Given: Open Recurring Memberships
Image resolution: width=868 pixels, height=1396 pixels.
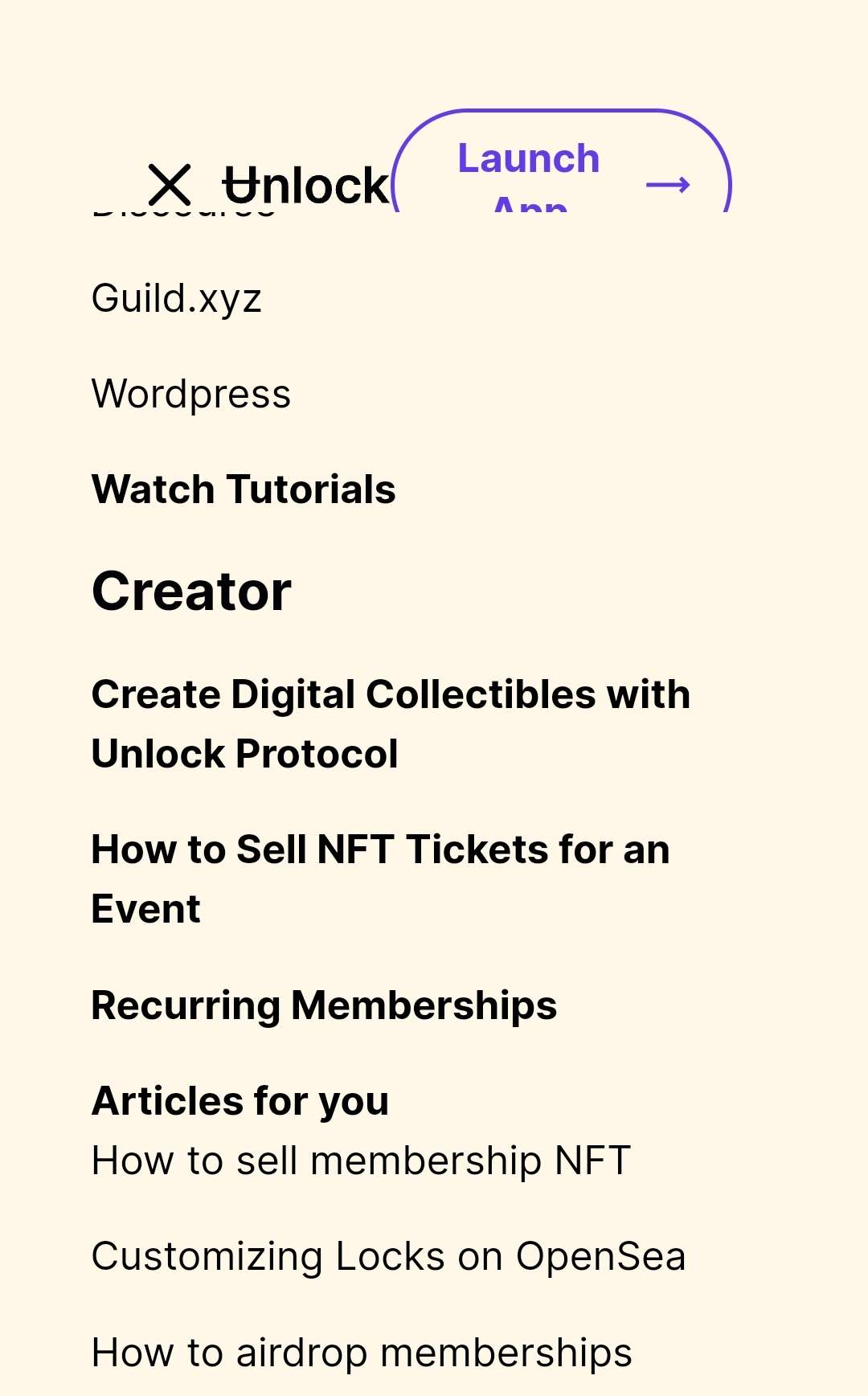Looking at the screenshot, I should (x=324, y=1005).
